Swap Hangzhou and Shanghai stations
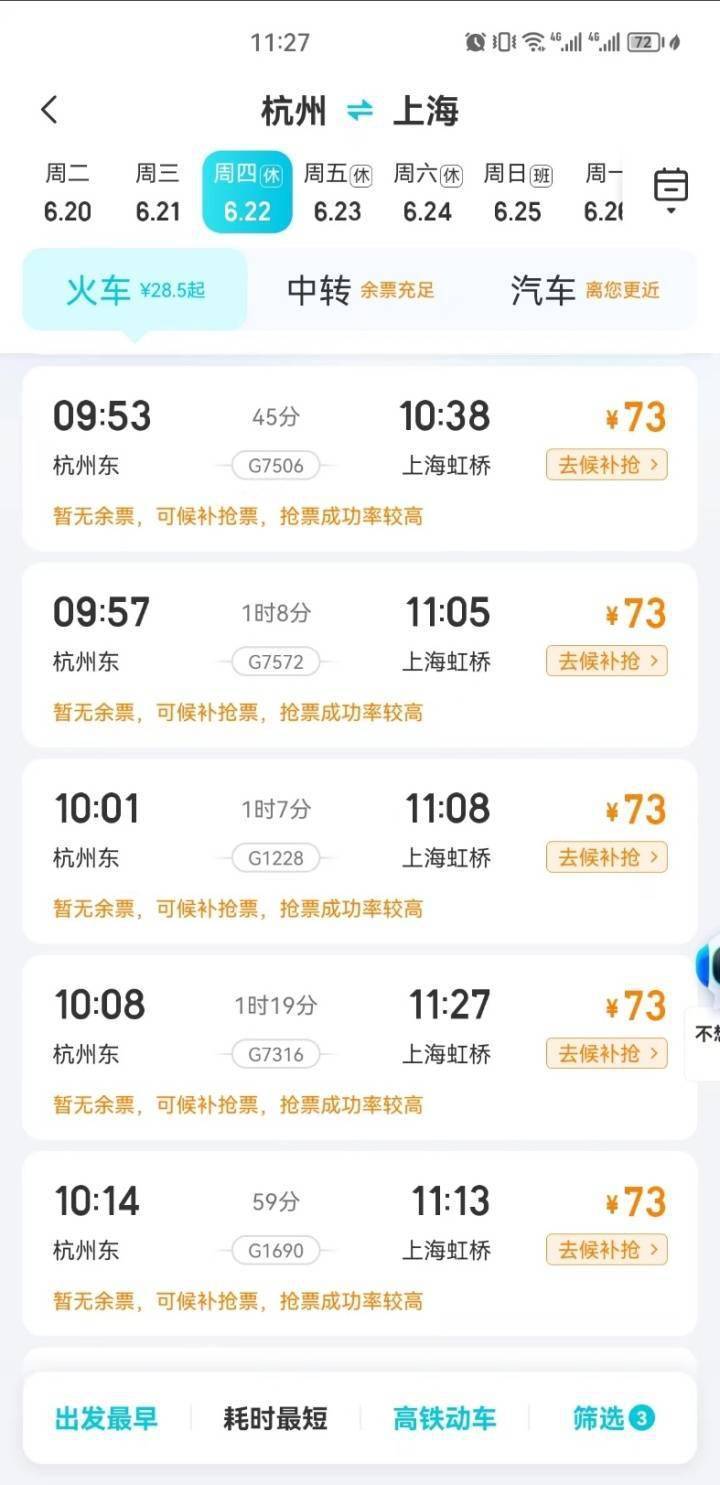The image size is (720, 1485). tap(359, 111)
